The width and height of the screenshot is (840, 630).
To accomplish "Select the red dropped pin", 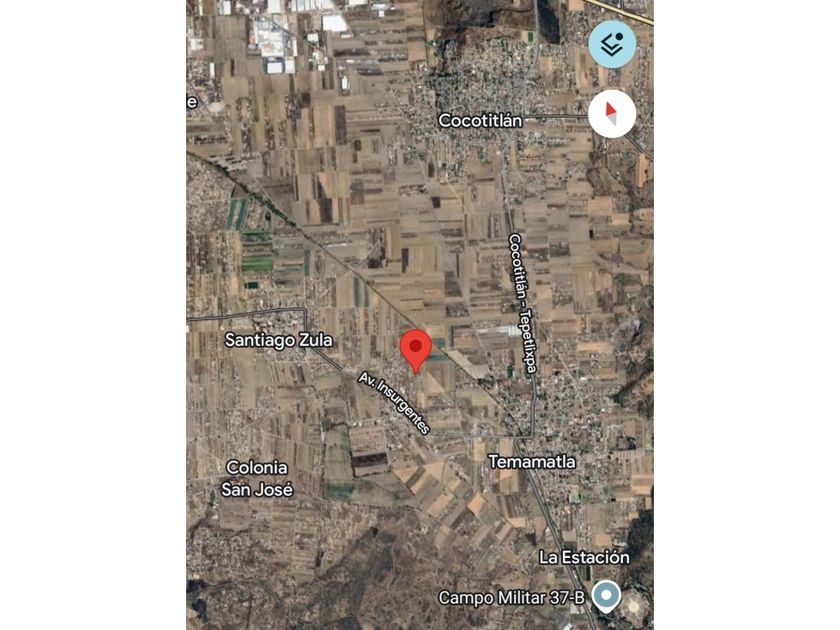I will tap(416, 349).
